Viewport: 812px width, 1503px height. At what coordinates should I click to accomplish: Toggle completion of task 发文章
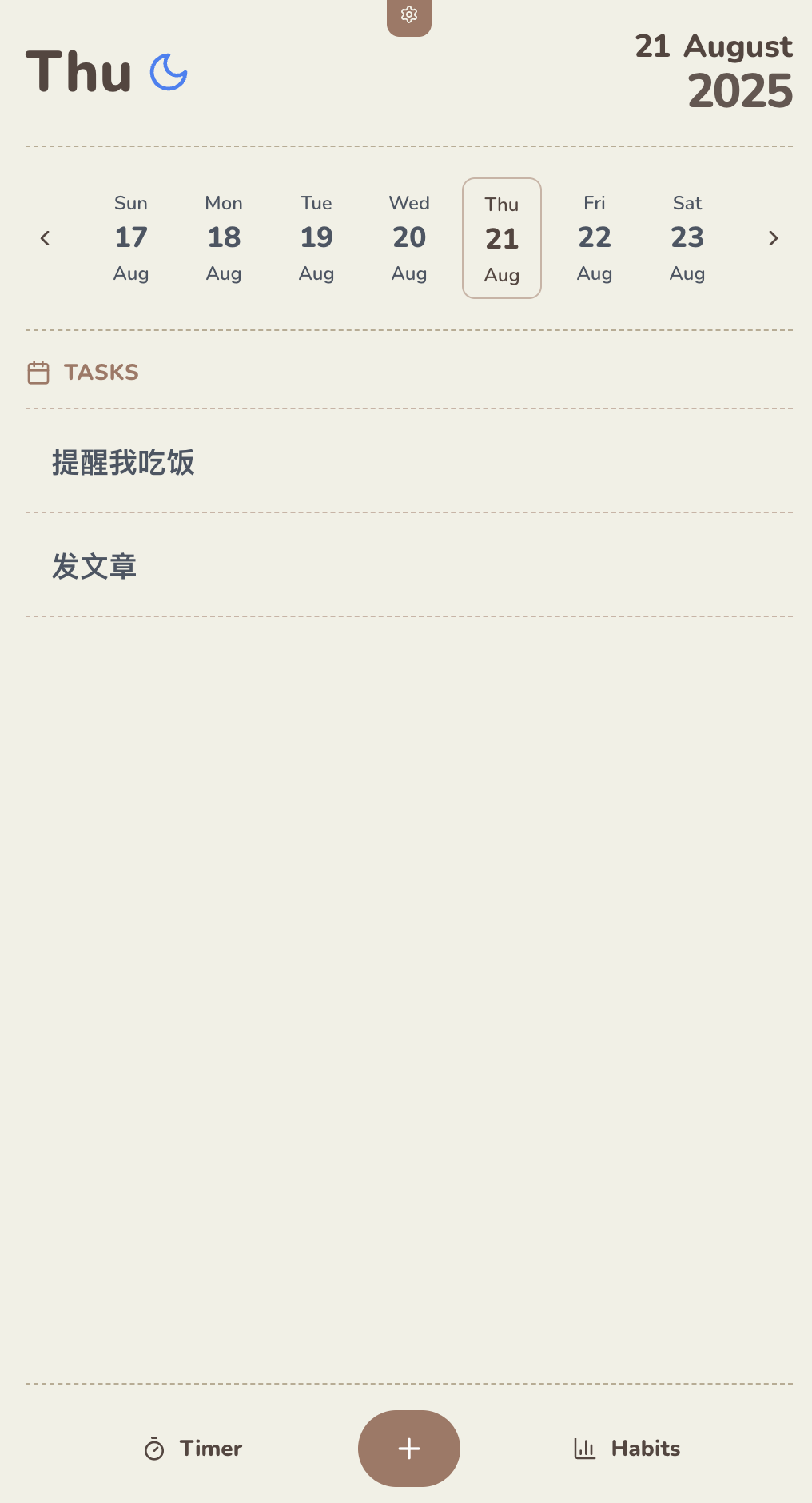[x=94, y=566]
